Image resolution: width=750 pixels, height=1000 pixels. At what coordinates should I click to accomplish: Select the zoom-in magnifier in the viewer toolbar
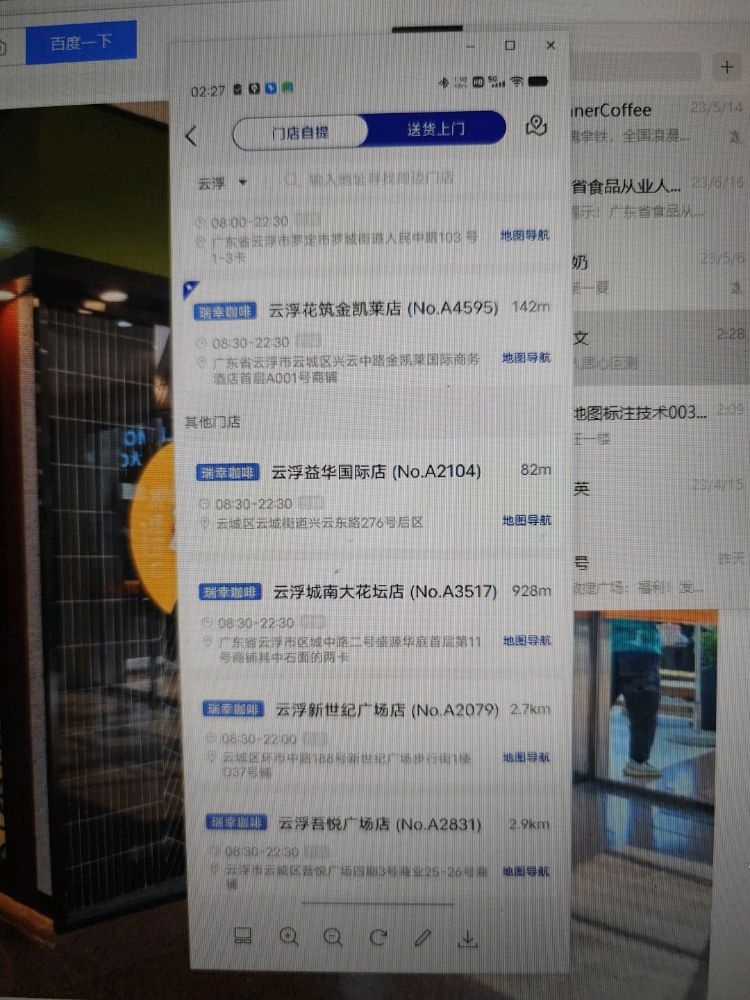point(290,938)
